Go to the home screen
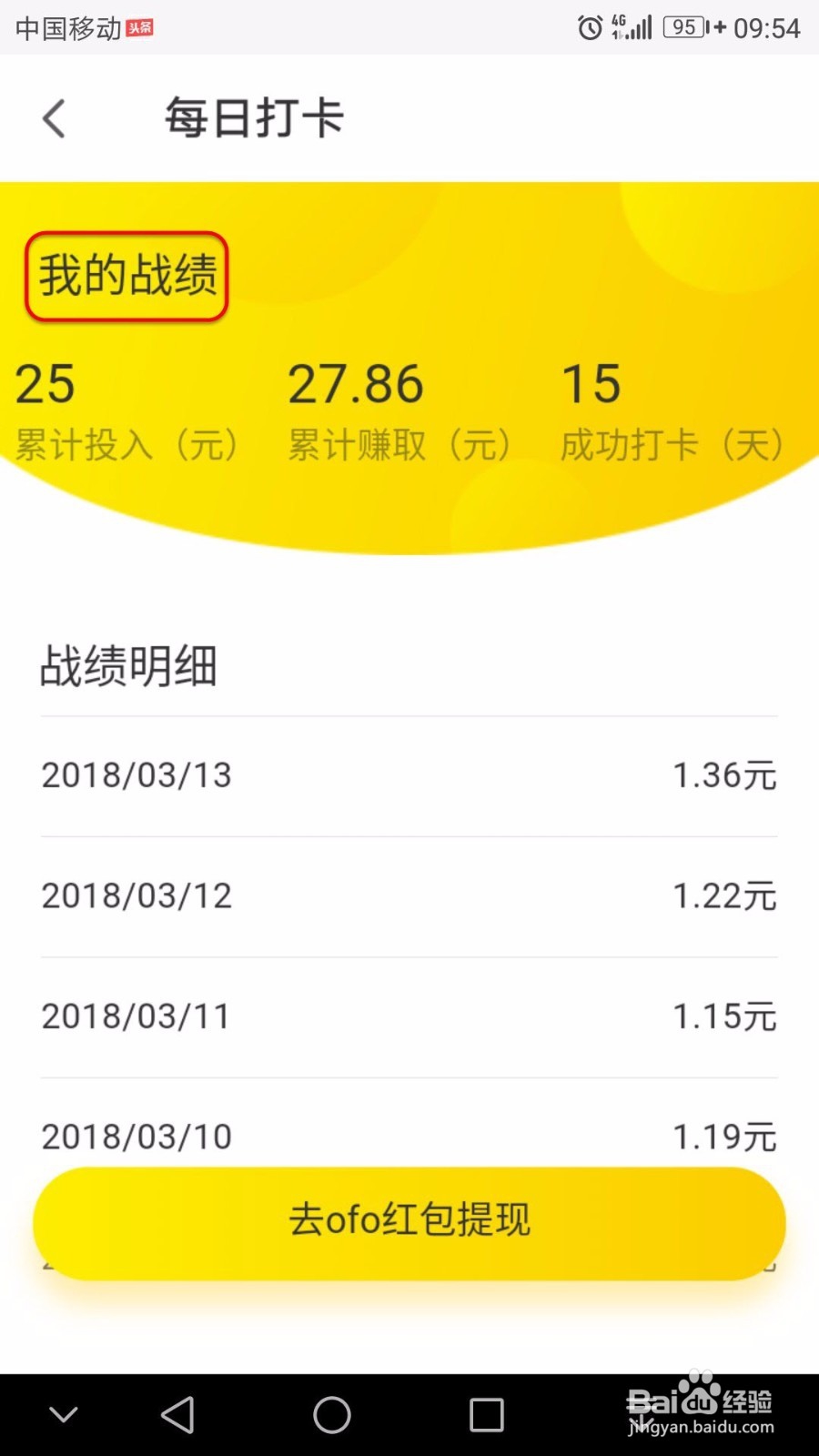 point(332,1415)
